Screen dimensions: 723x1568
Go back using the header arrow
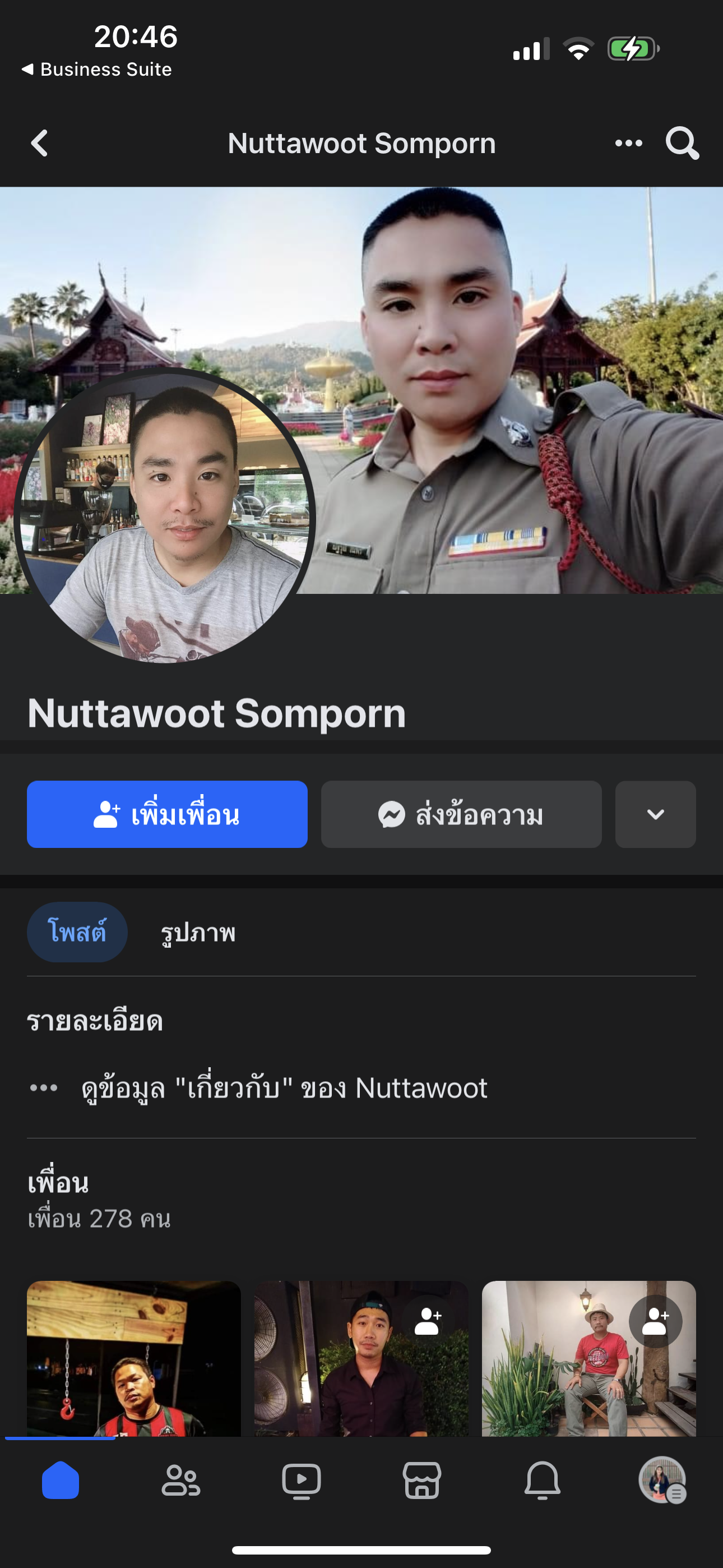point(40,144)
